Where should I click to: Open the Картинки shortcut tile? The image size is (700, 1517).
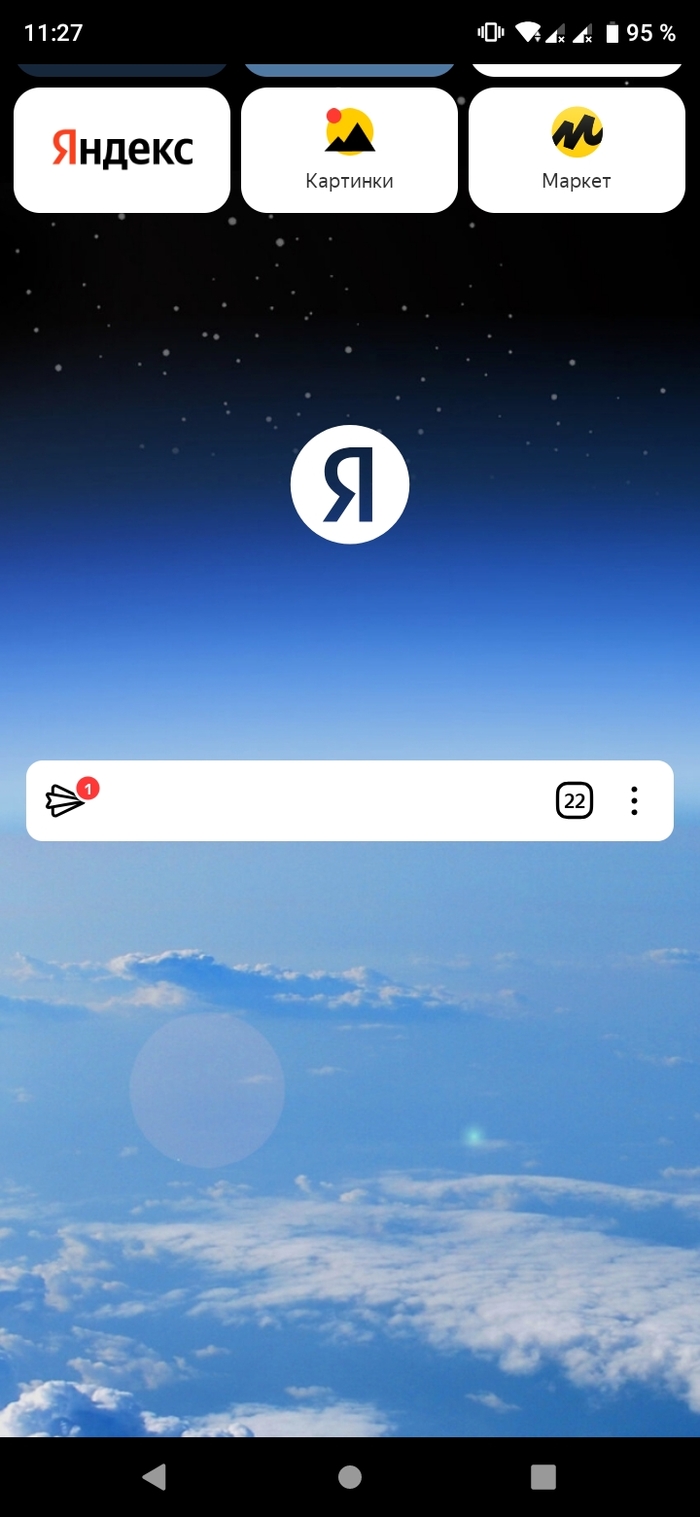click(349, 150)
